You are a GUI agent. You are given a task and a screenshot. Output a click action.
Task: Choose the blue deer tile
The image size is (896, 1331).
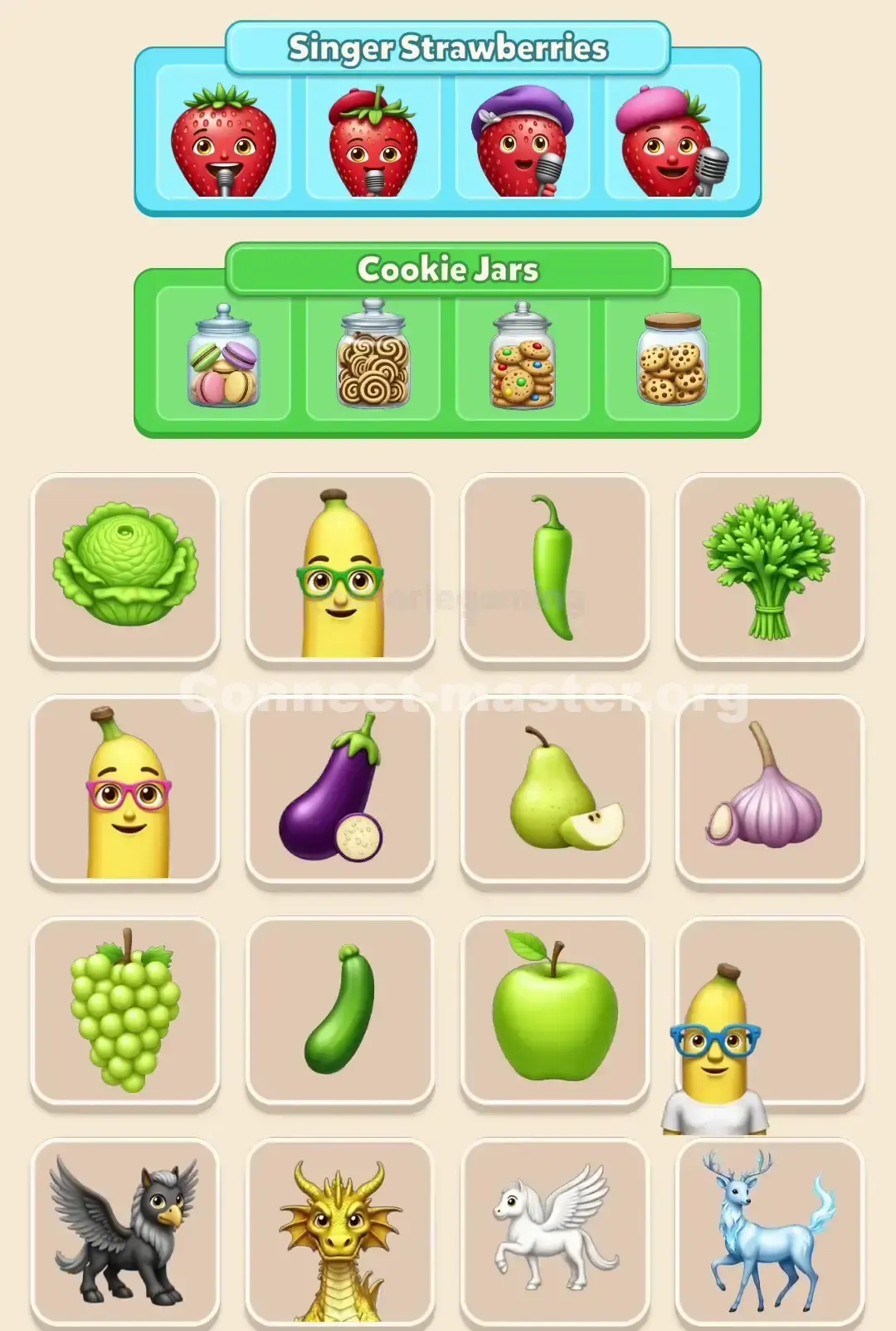769,1232
